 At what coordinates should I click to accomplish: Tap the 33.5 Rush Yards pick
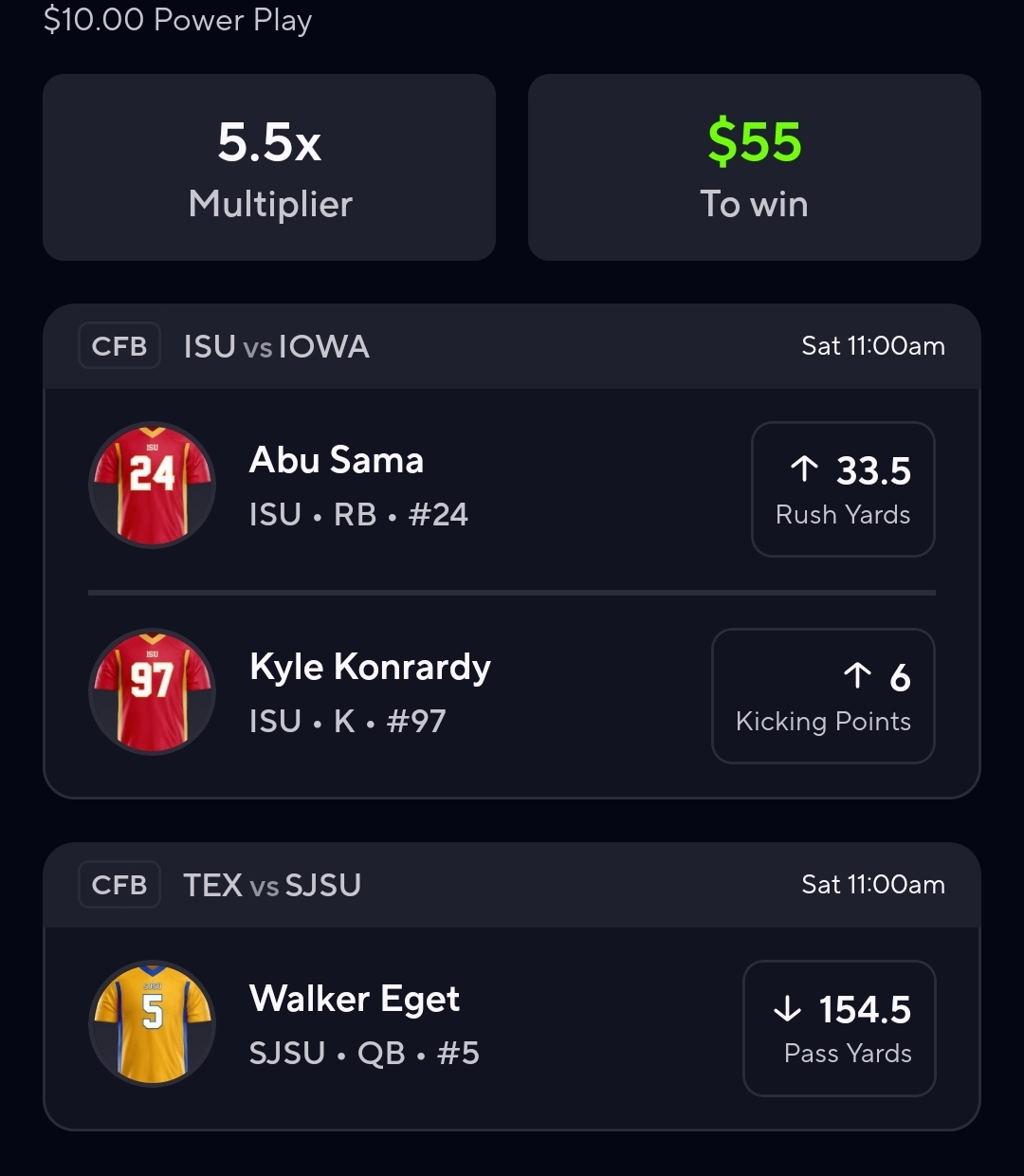pyautogui.click(x=843, y=489)
